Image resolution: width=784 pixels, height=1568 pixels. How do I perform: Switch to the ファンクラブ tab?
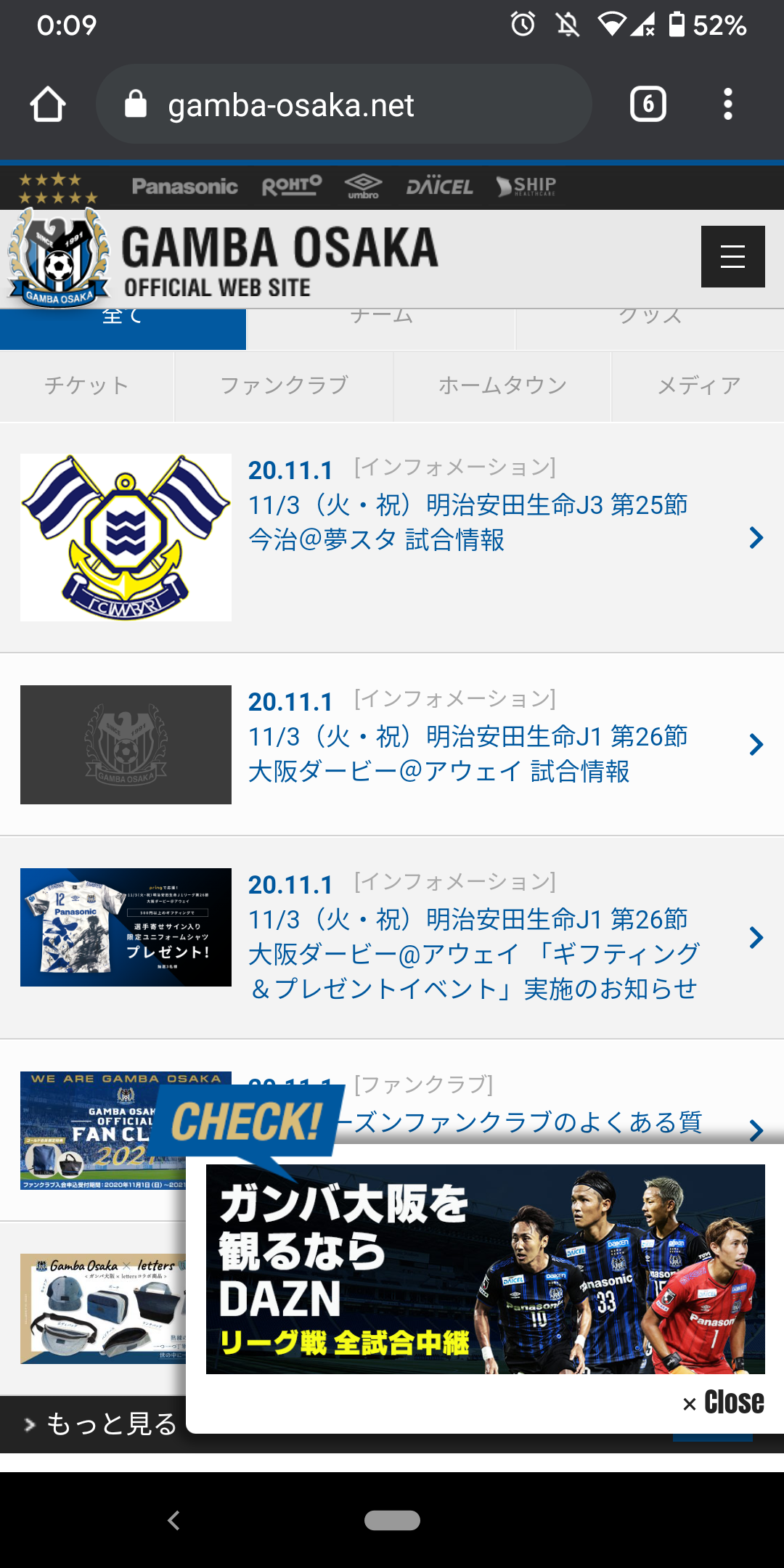pos(284,385)
